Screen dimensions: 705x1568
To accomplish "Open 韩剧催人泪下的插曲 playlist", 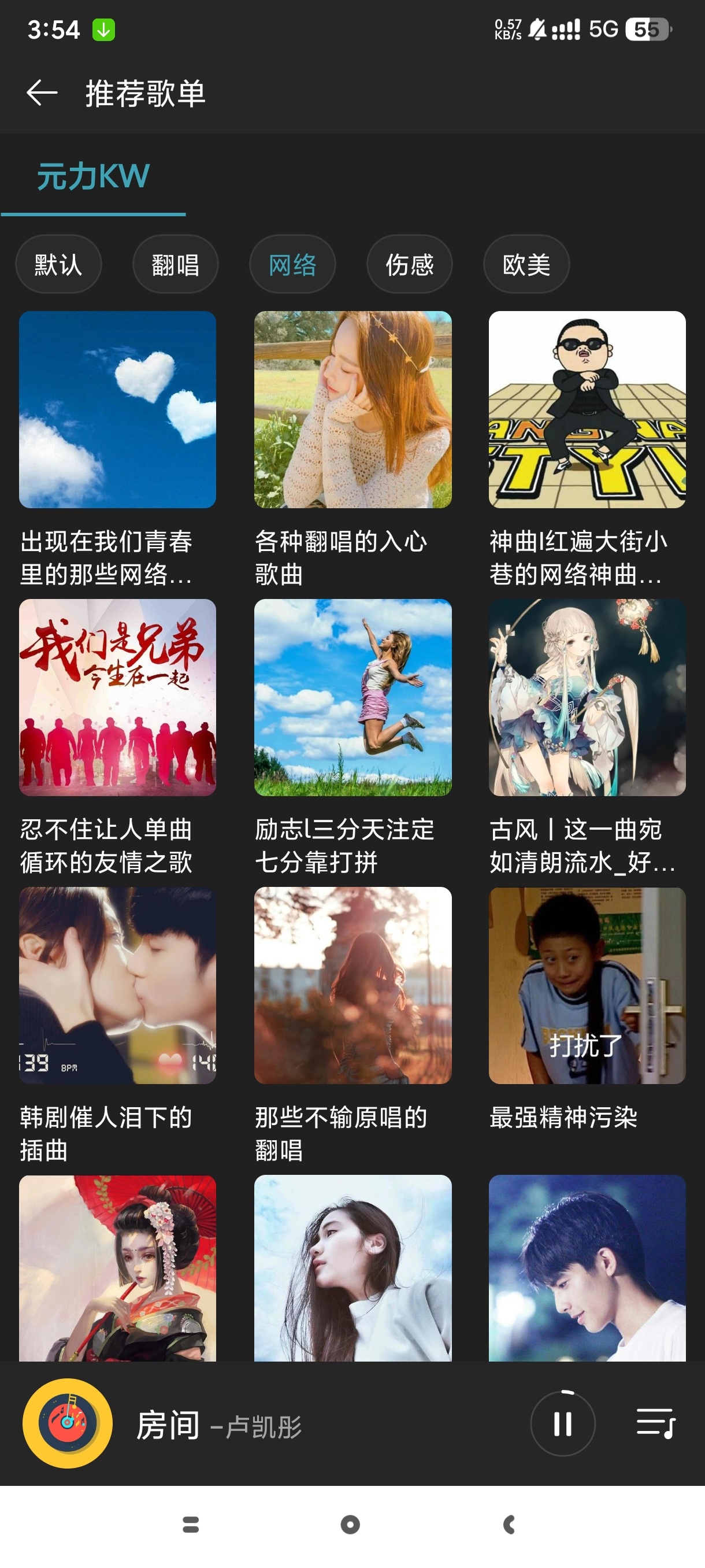I will click(x=117, y=985).
